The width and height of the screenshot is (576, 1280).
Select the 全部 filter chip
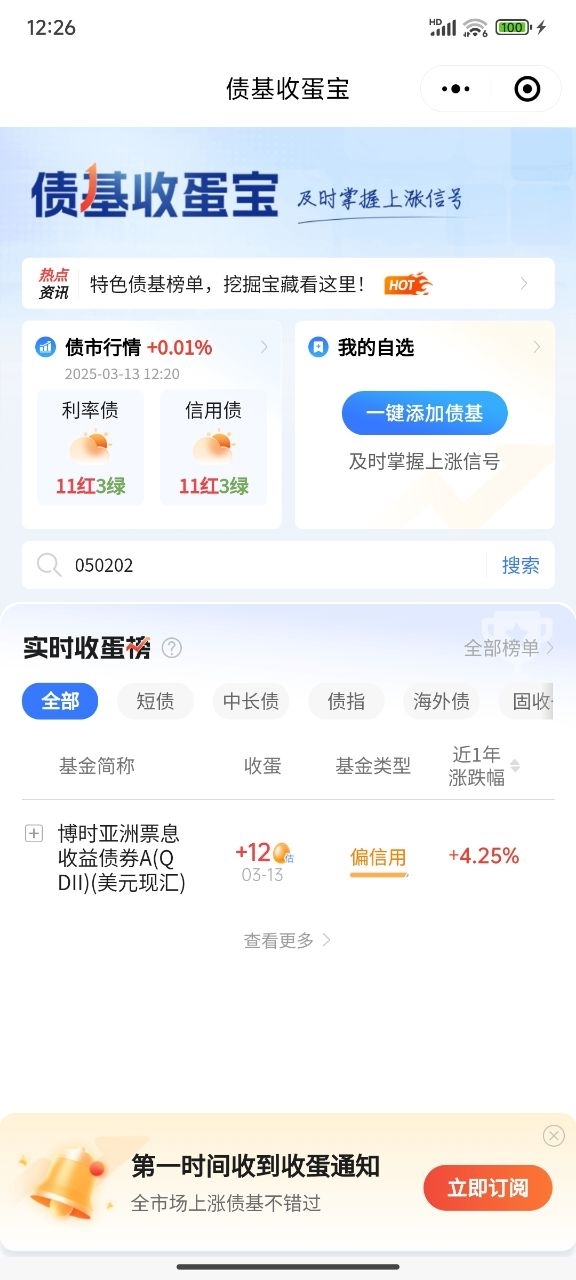(x=60, y=702)
